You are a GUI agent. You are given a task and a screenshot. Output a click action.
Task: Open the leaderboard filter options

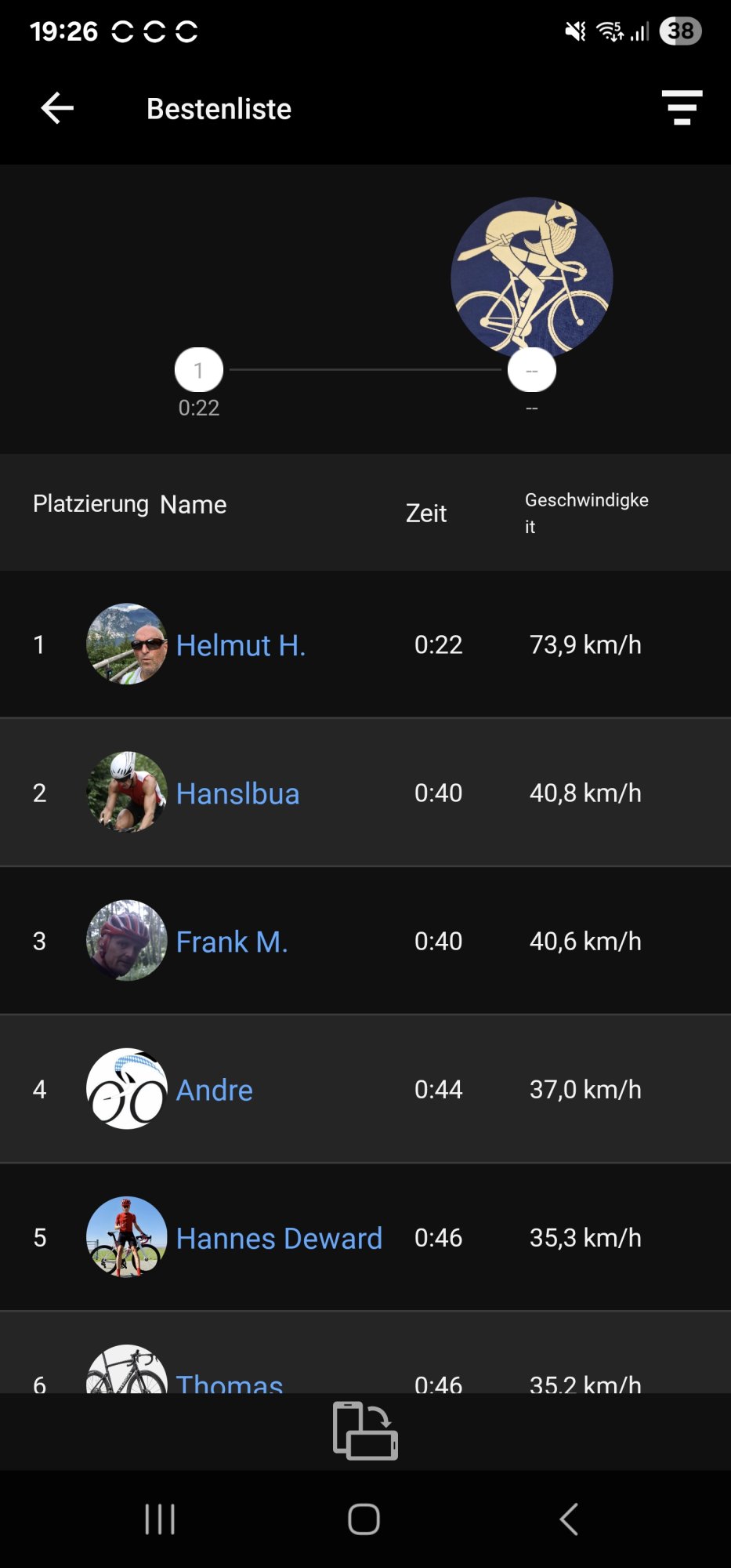click(x=682, y=107)
